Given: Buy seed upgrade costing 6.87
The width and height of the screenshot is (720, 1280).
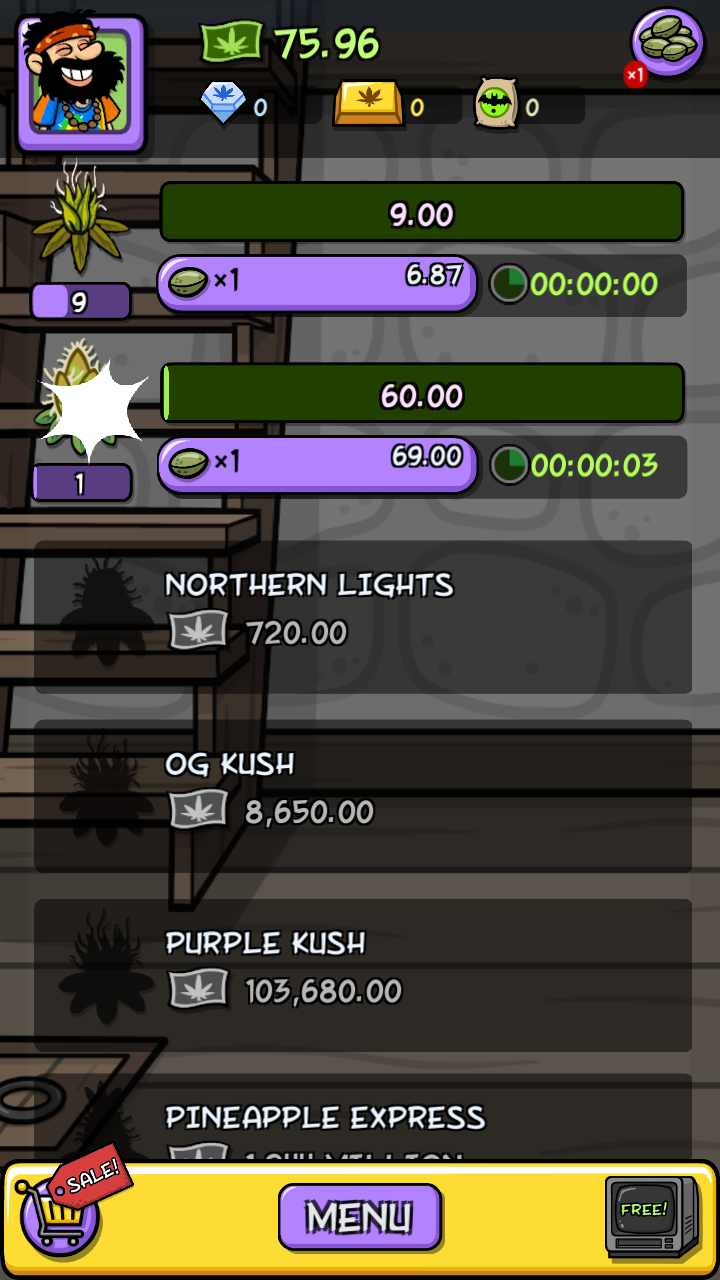Looking at the screenshot, I should [x=316, y=283].
